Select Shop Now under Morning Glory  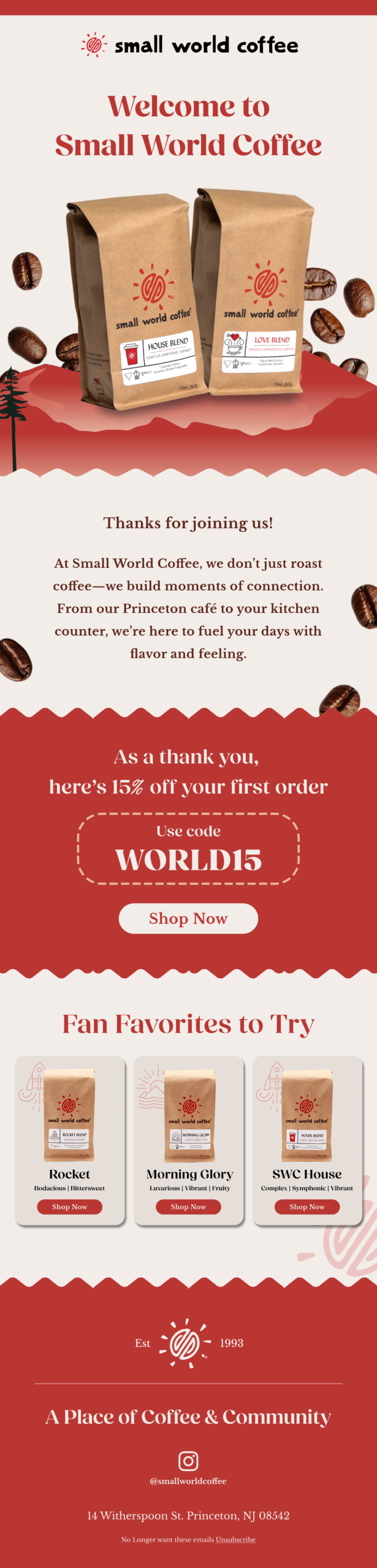[188, 1207]
